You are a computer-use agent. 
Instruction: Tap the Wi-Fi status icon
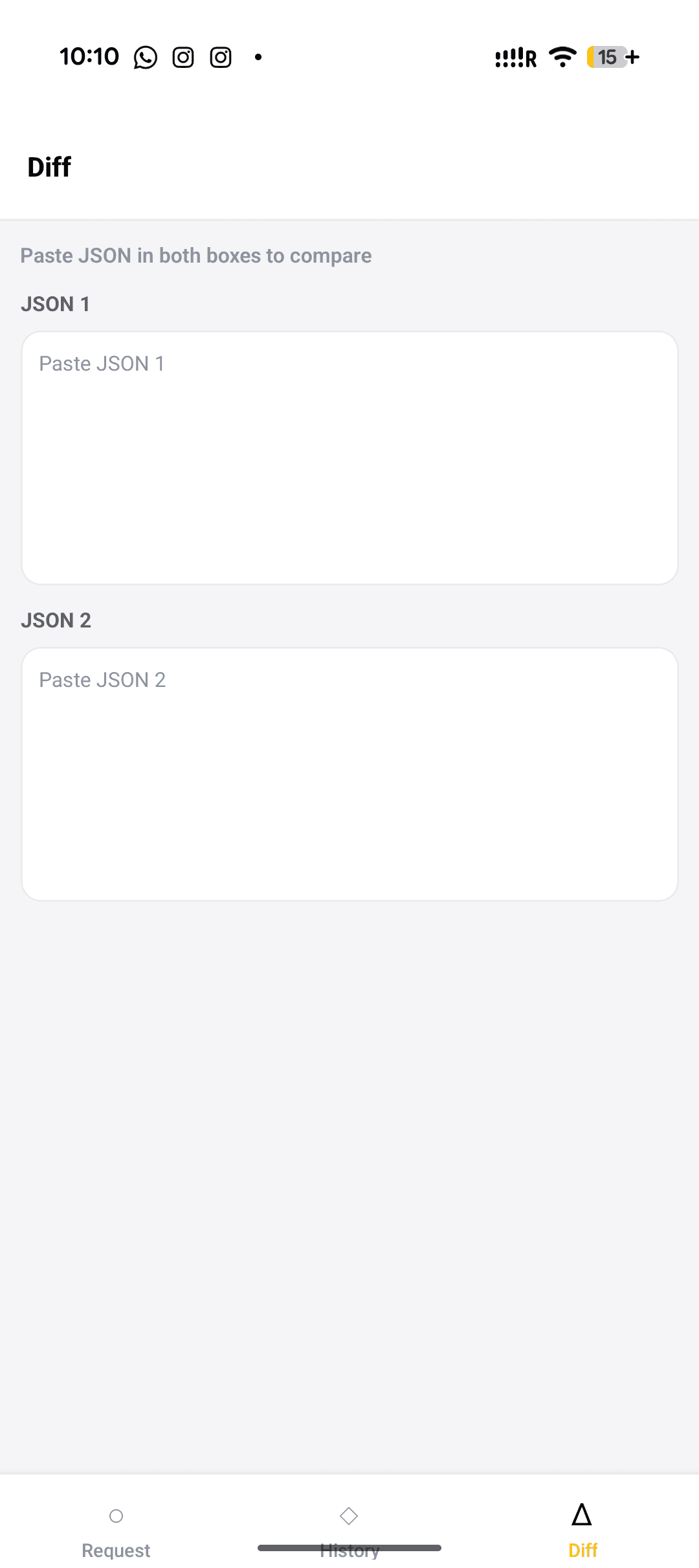pos(561,57)
